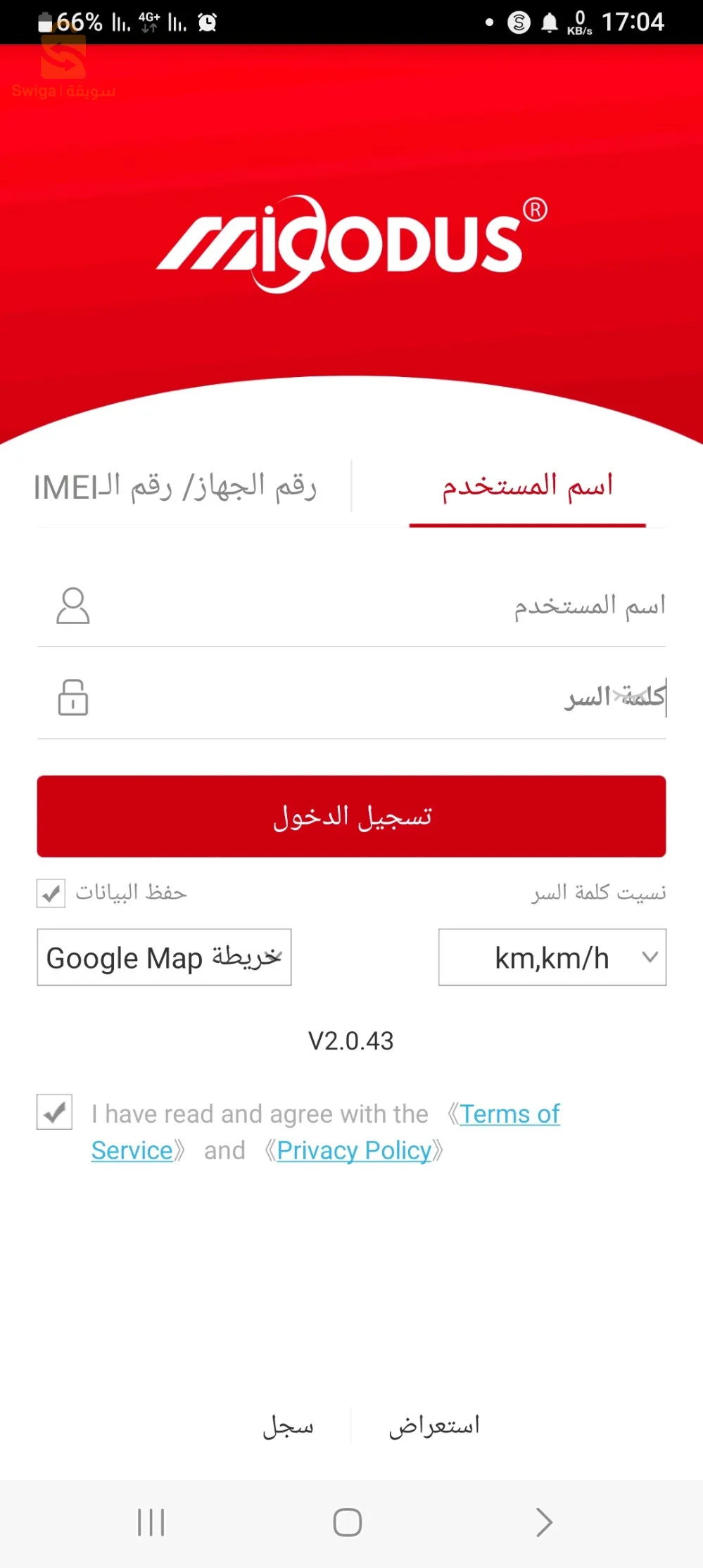Tap the alarm clock status bar icon
This screenshot has width=703, height=1568.
[206, 21]
